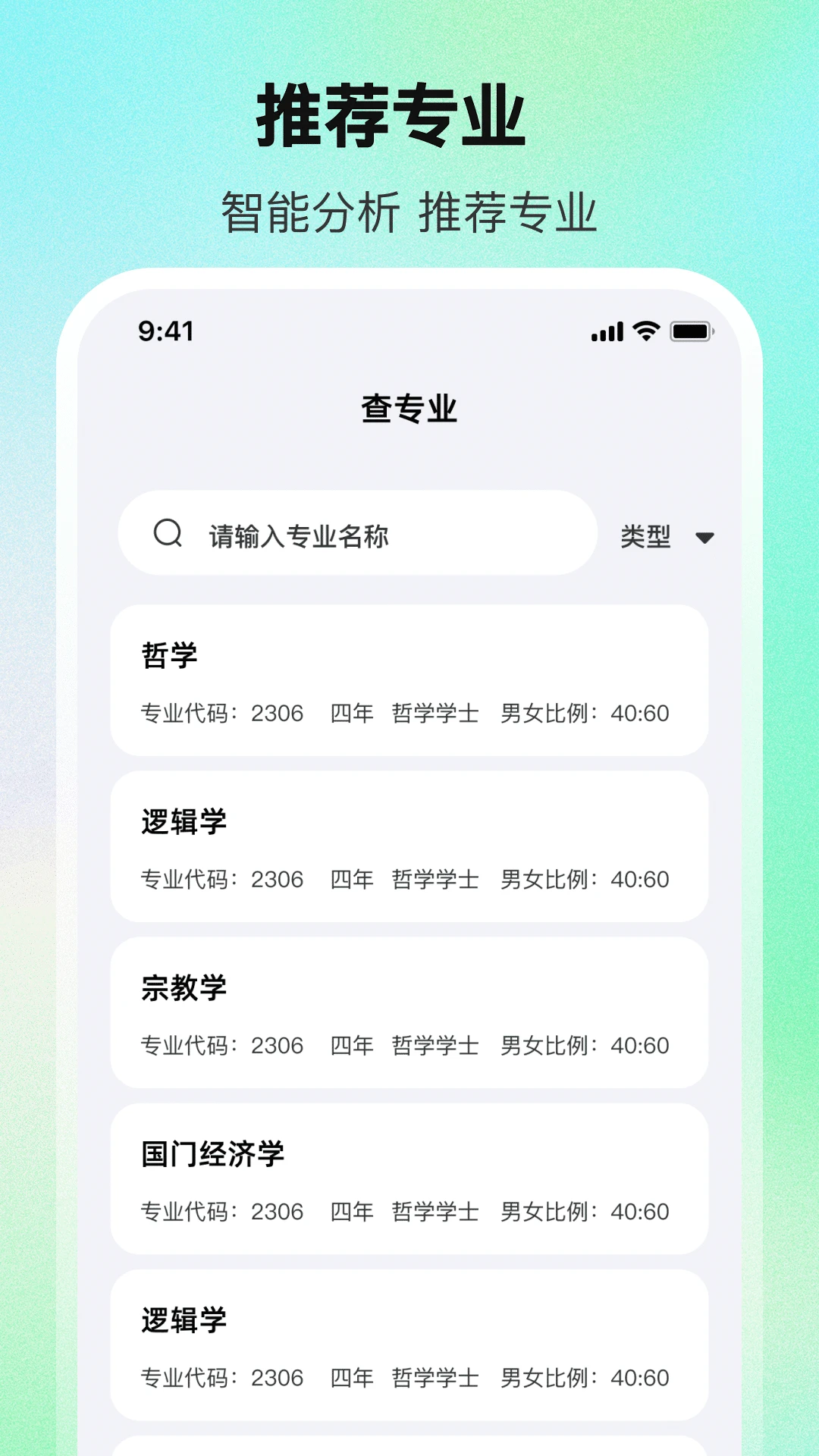Tap the 查专业 page title
The height and width of the screenshot is (1456, 819).
click(409, 408)
